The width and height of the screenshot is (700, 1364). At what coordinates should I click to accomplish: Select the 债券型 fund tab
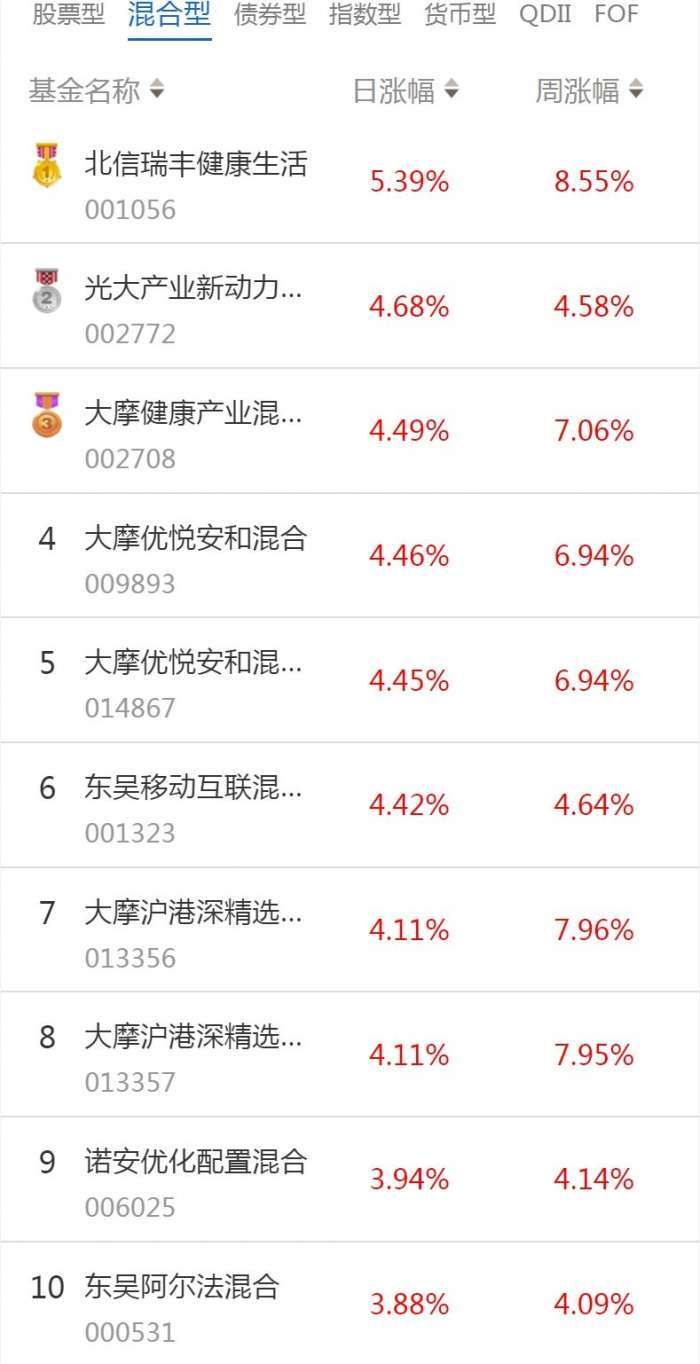click(x=269, y=15)
